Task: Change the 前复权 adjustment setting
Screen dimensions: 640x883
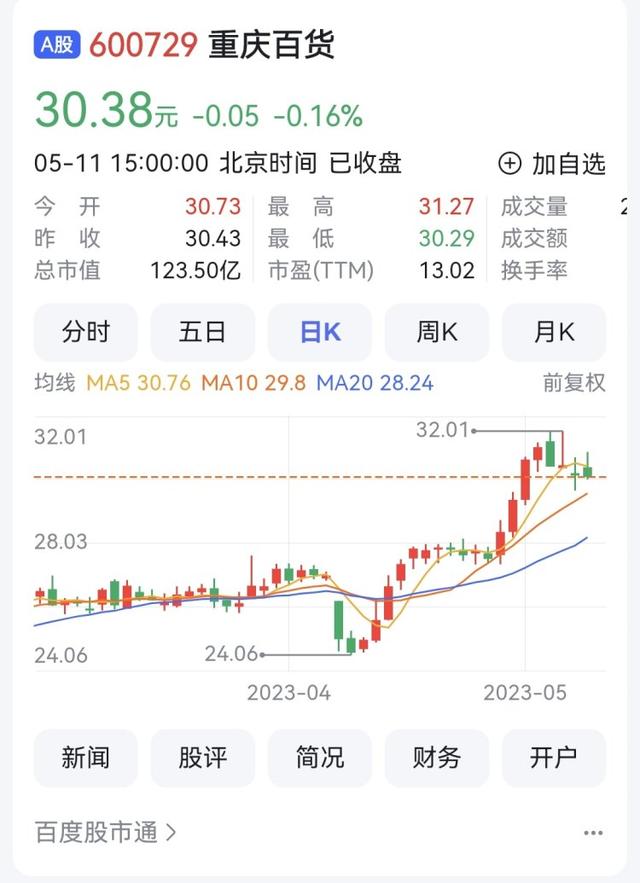Action: click(x=574, y=382)
